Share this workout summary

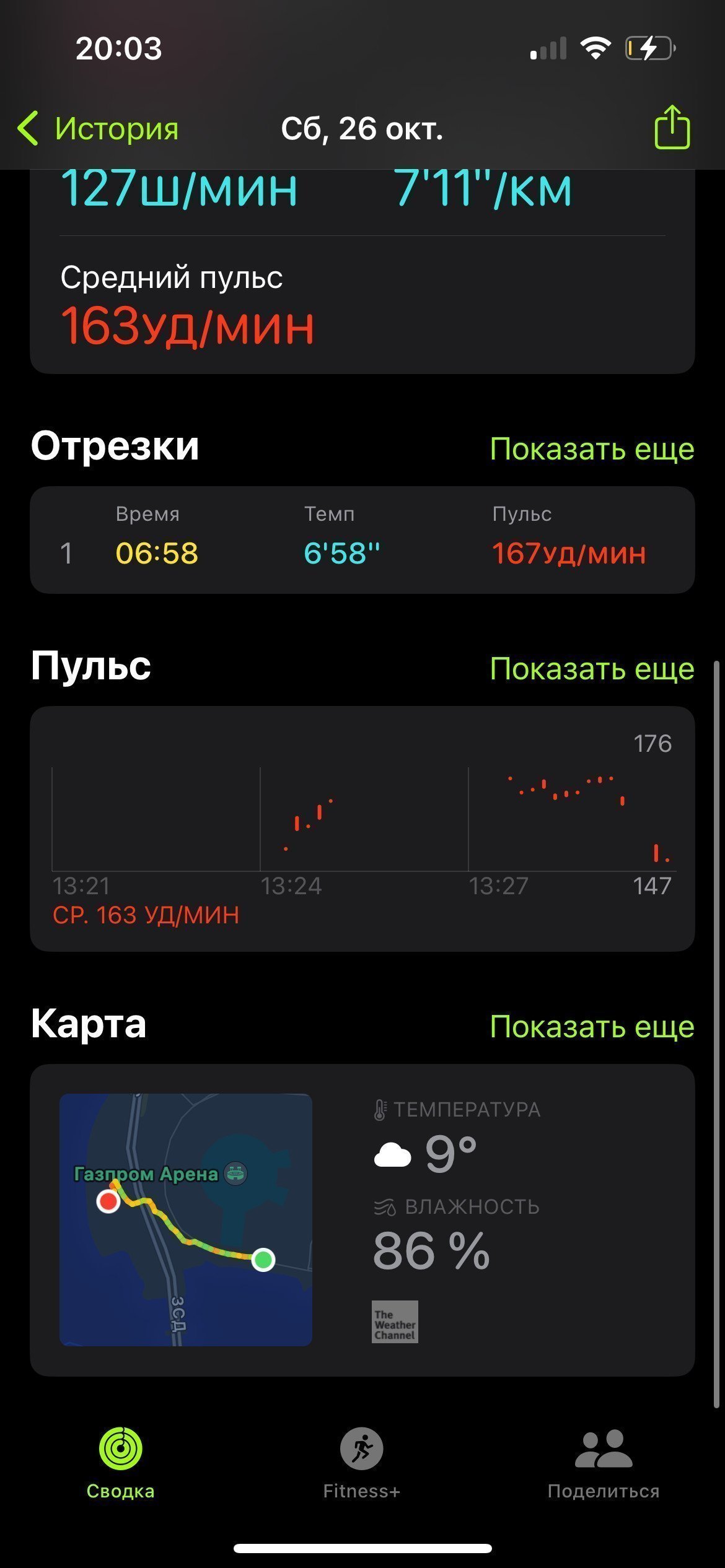click(x=672, y=127)
